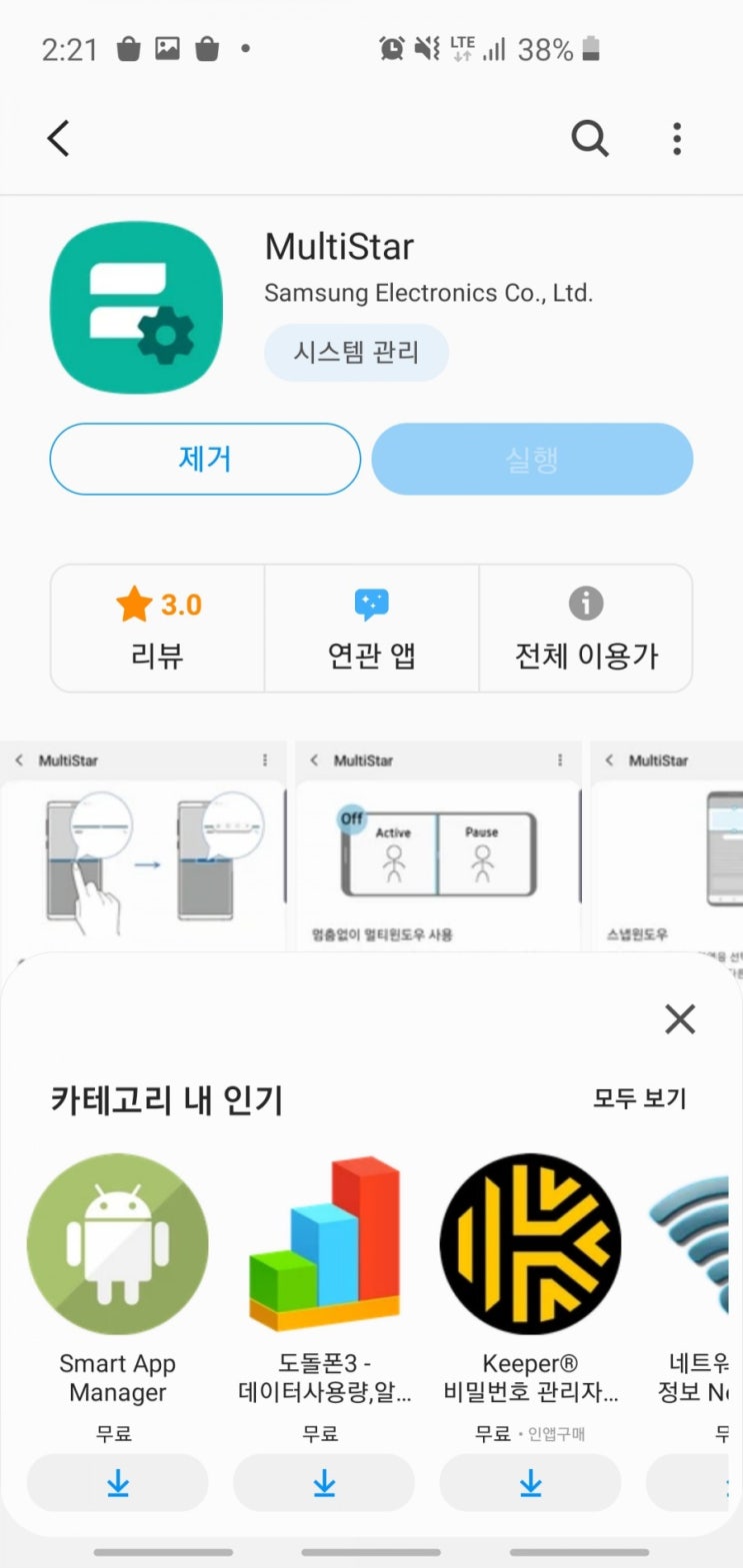The height and width of the screenshot is (1568, 743).
Task: Select the Smart App Manager app icon
Action: 117,1244
